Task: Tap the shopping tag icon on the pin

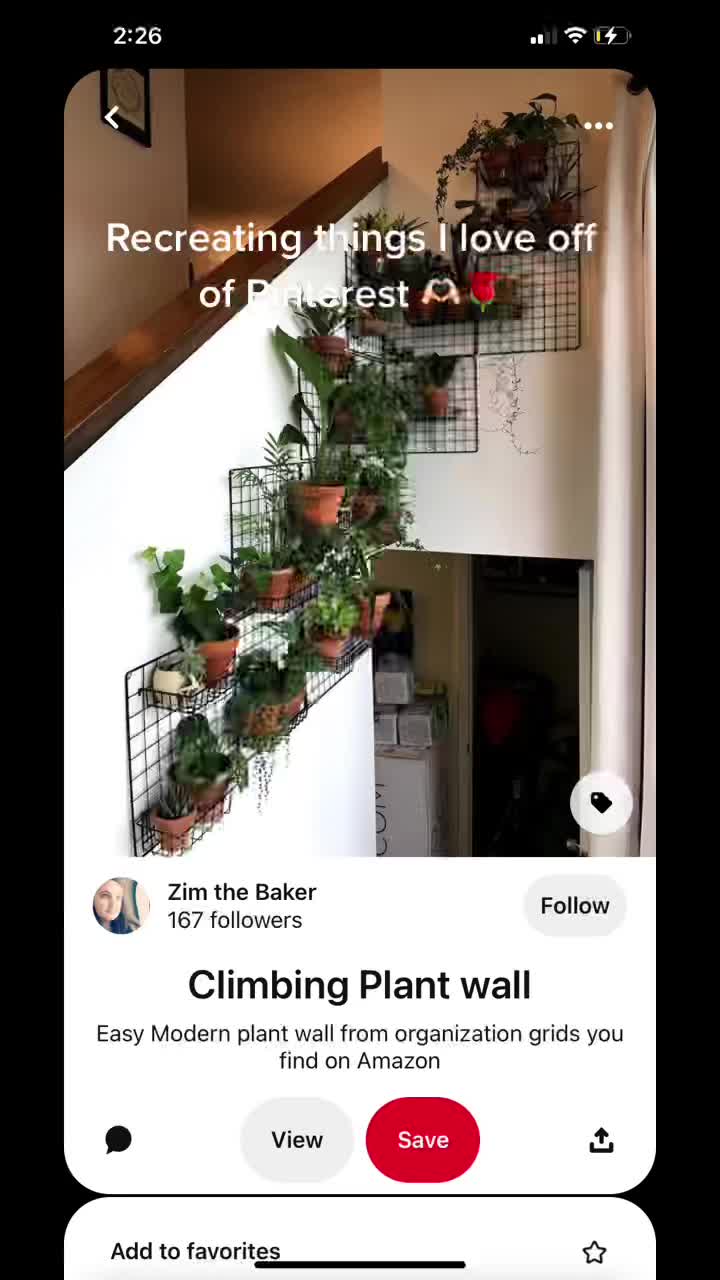Action: click(601, 803)
